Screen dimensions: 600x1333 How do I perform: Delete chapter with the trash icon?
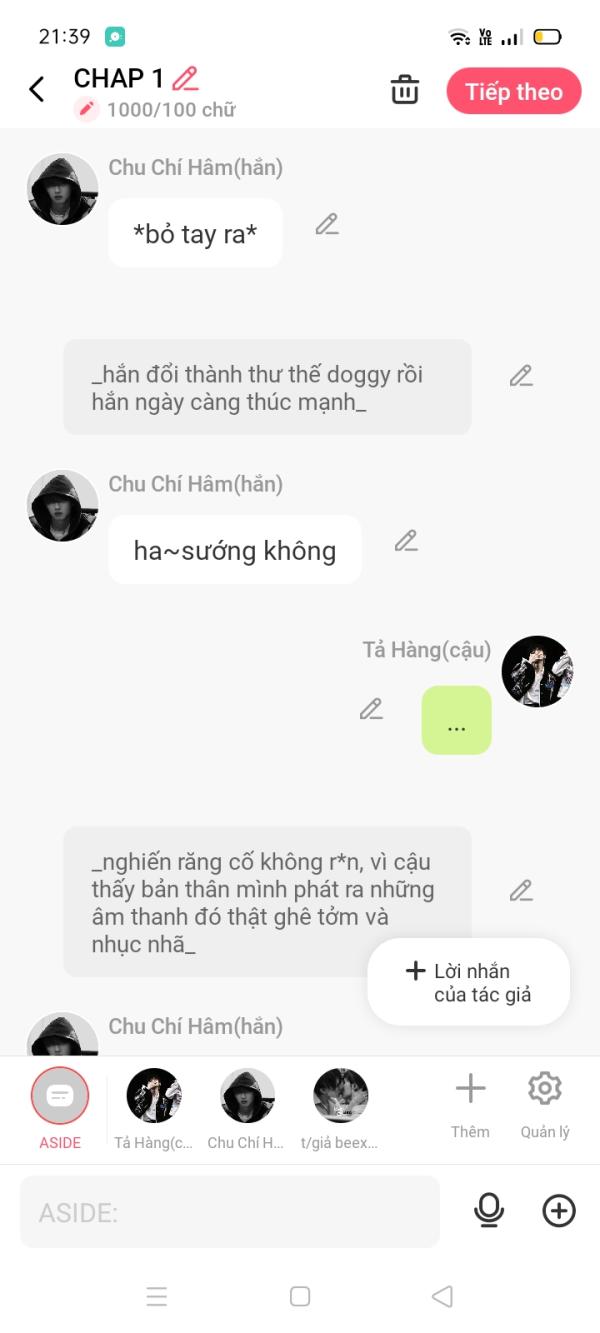(405, 90)
